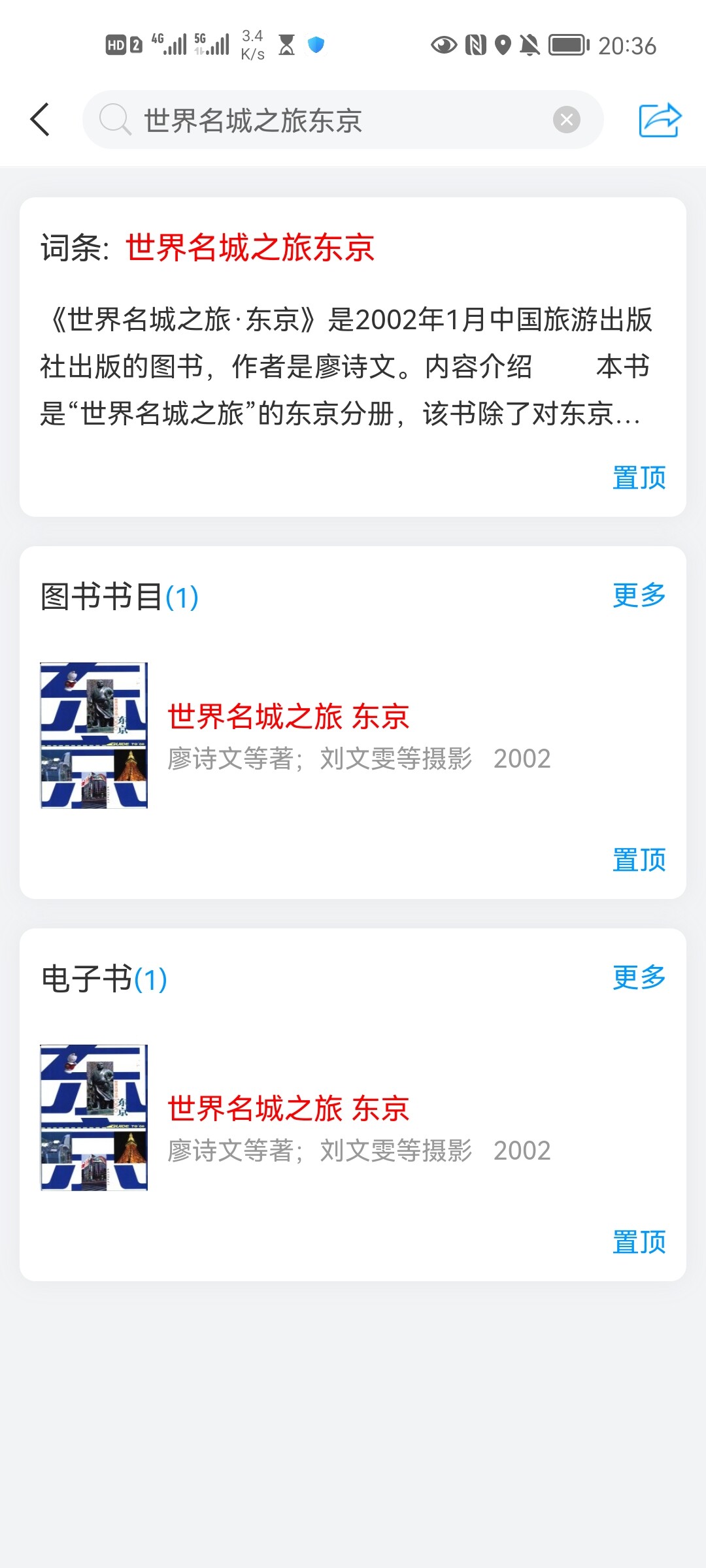Image resolution: width=706 pixels, height=1568 pixels.
Task: Show 更多 results in 图书书目
Action: [639, 595]
